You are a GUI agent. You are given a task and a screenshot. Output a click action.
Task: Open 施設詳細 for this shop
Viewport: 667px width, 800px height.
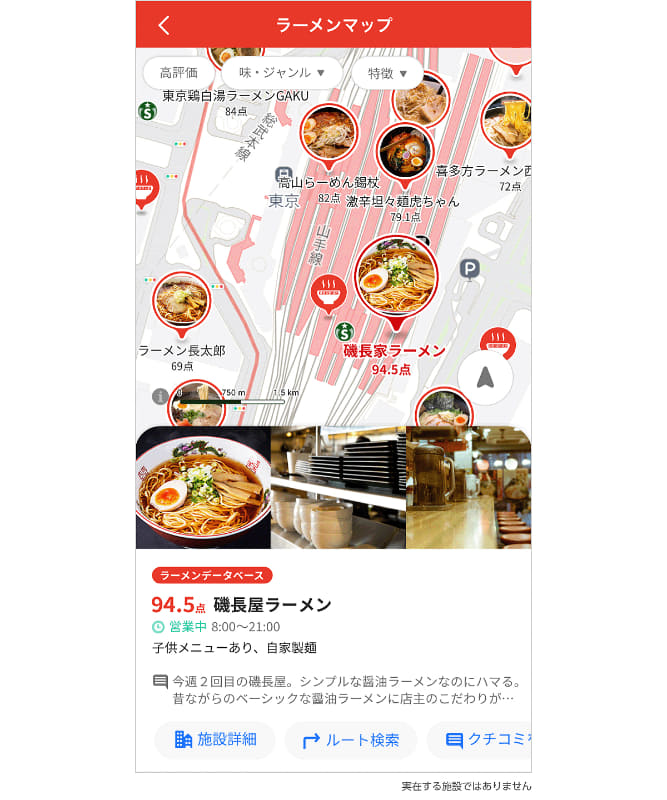coord(214,740)
